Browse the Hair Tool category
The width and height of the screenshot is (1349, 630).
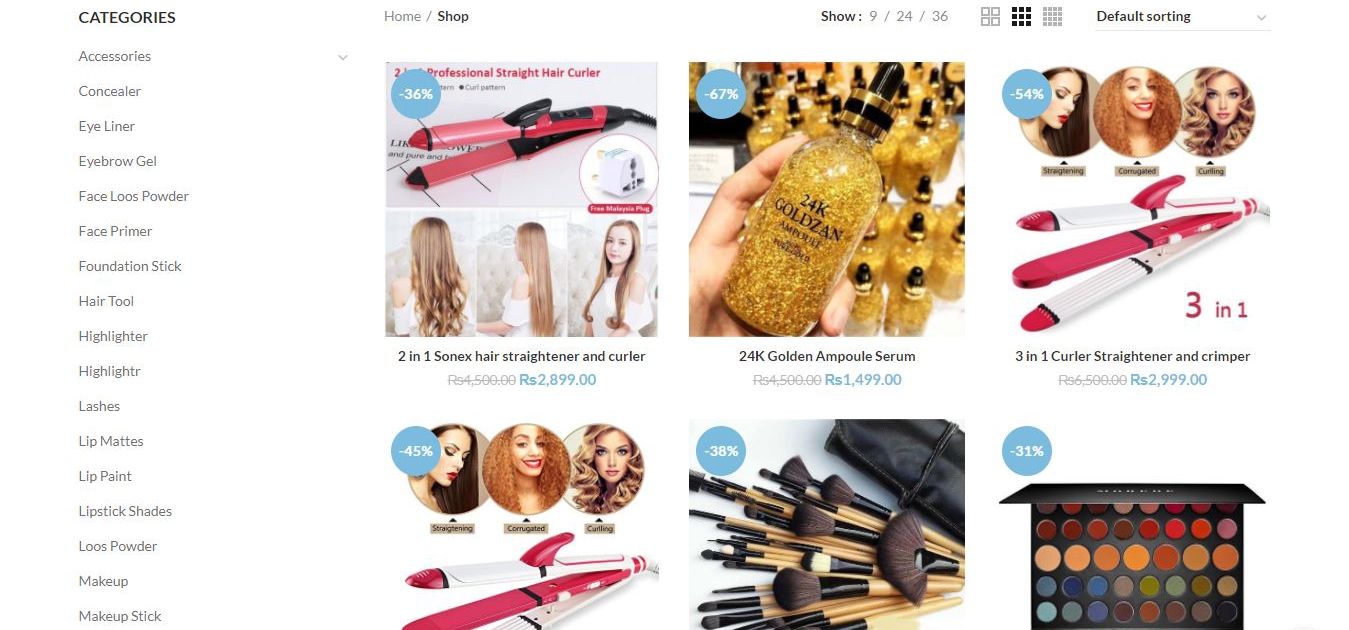tap(106, 301)
